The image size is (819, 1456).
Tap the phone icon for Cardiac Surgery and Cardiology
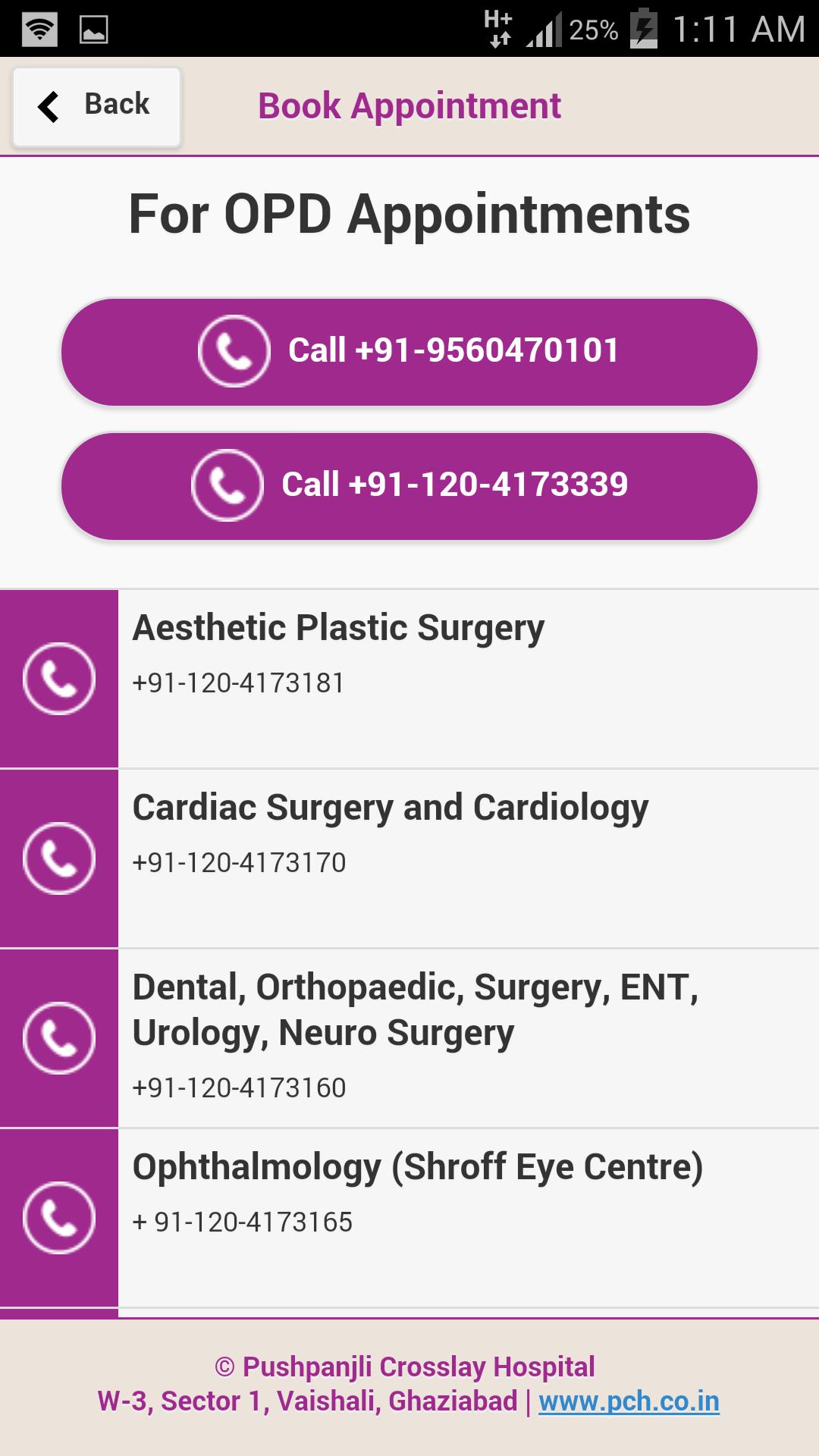point(58,858)
